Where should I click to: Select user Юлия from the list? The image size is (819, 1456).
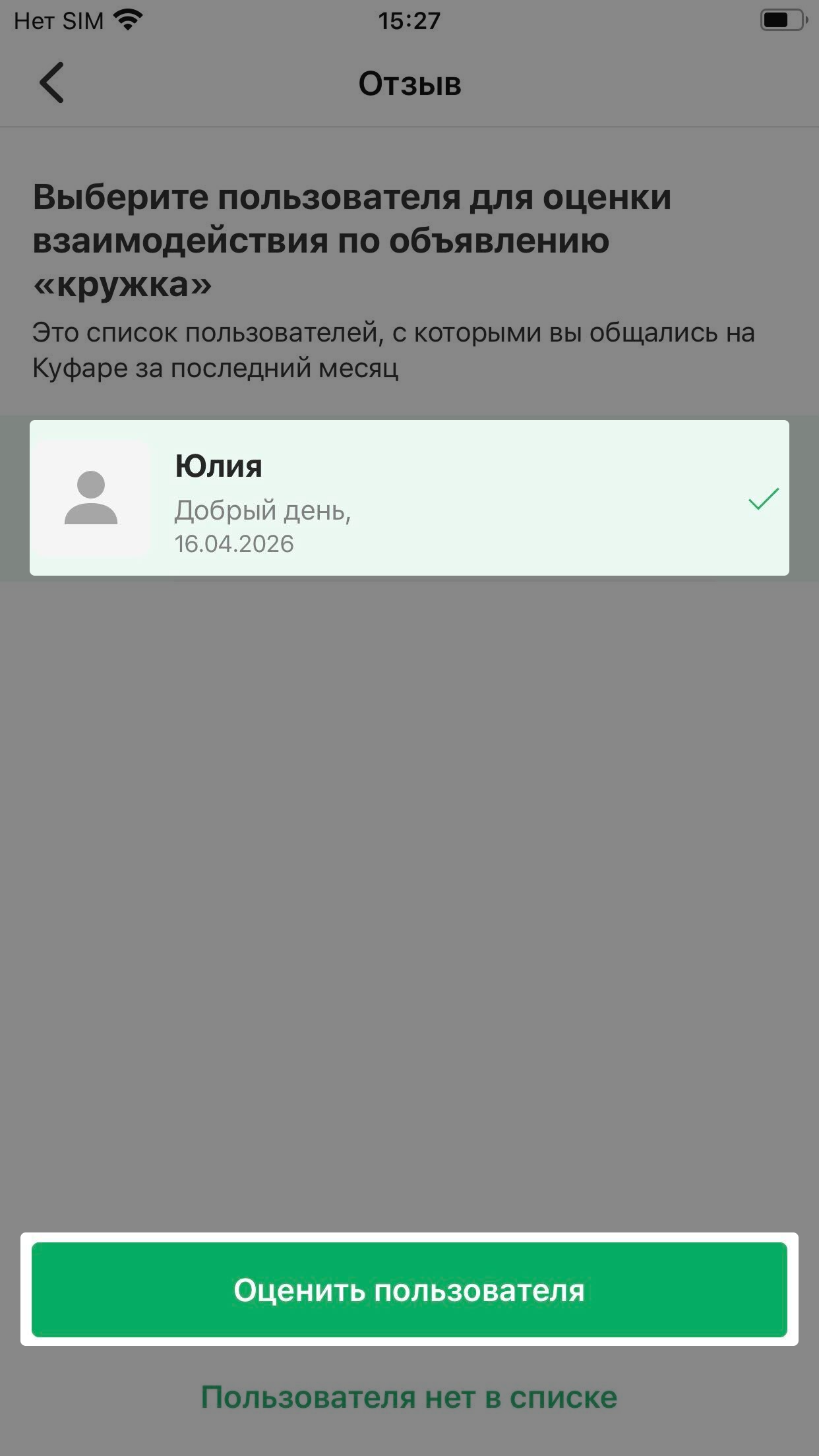click(x=409, y=498)
